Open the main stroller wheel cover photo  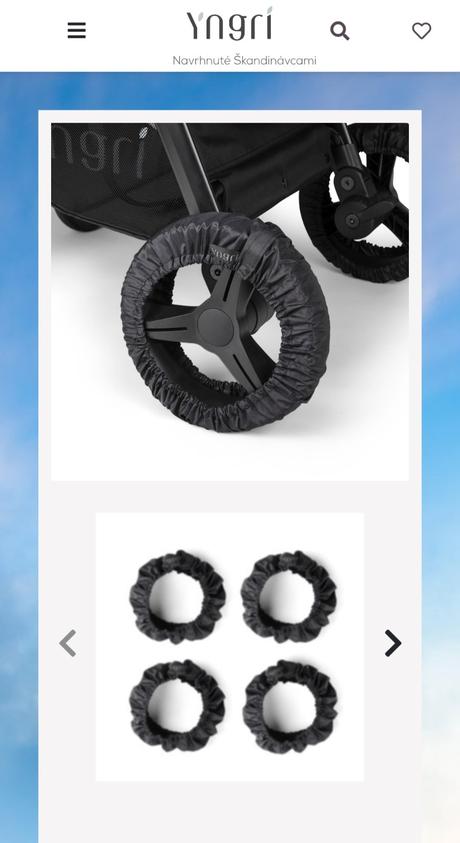click(x=230, y=302)
